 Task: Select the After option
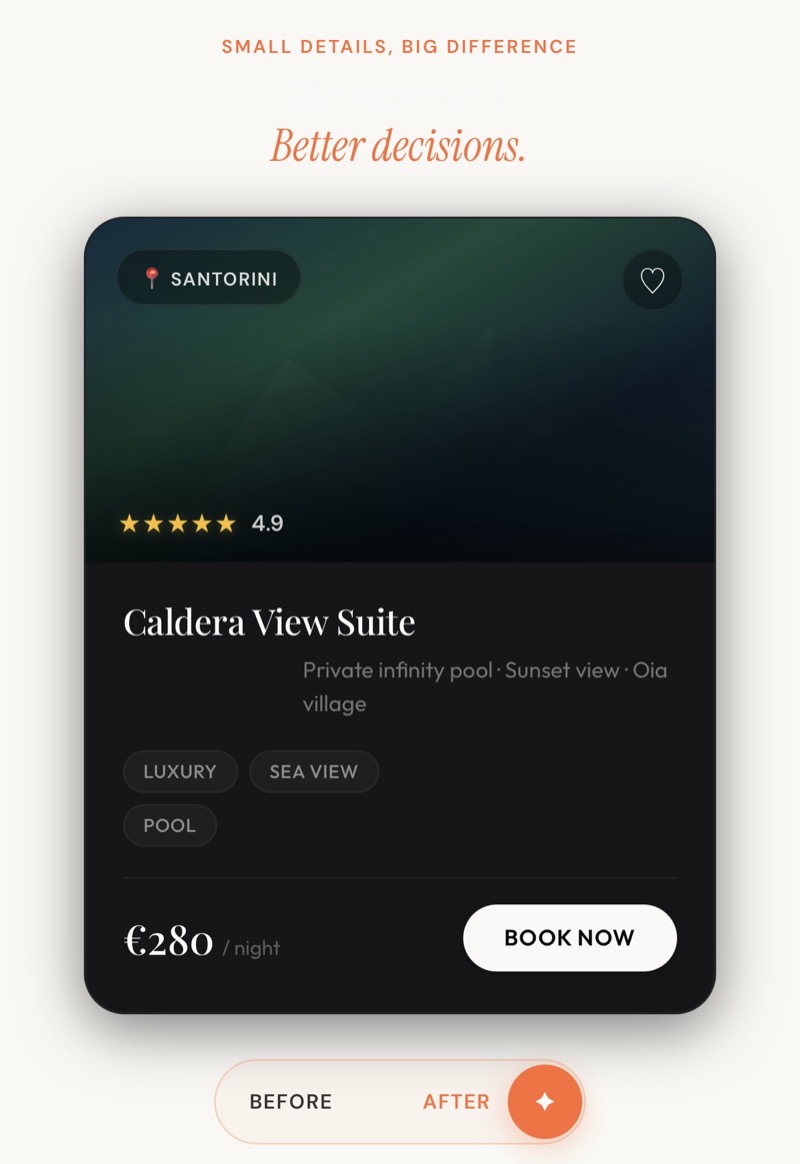(456, 1102)
